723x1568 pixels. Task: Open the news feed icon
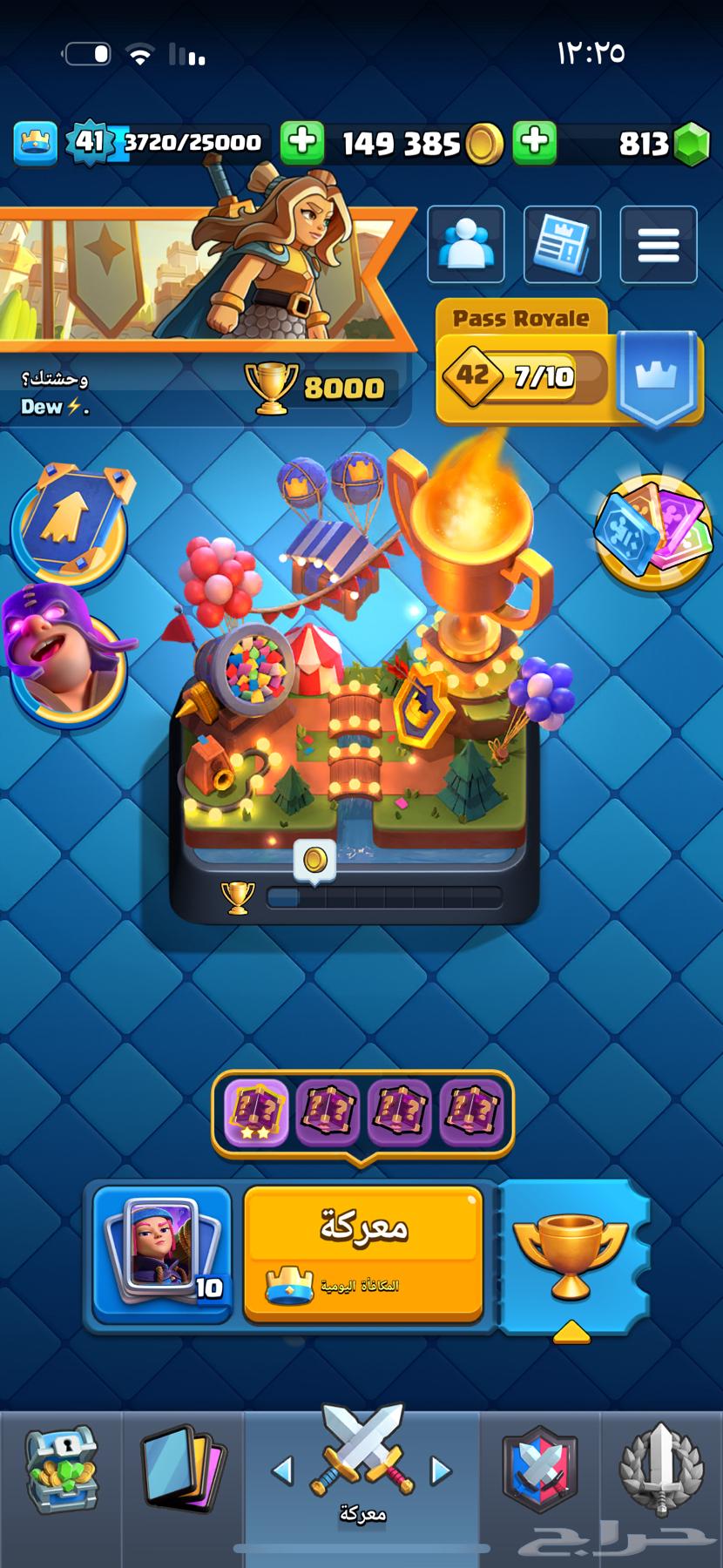click(562, 245)
